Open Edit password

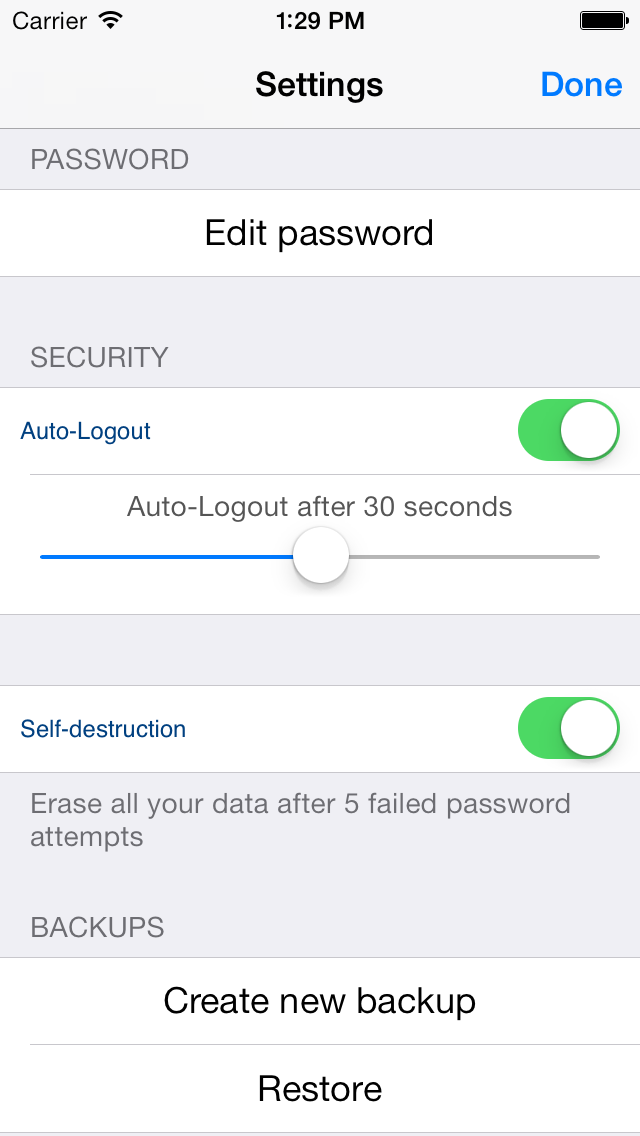320,233
